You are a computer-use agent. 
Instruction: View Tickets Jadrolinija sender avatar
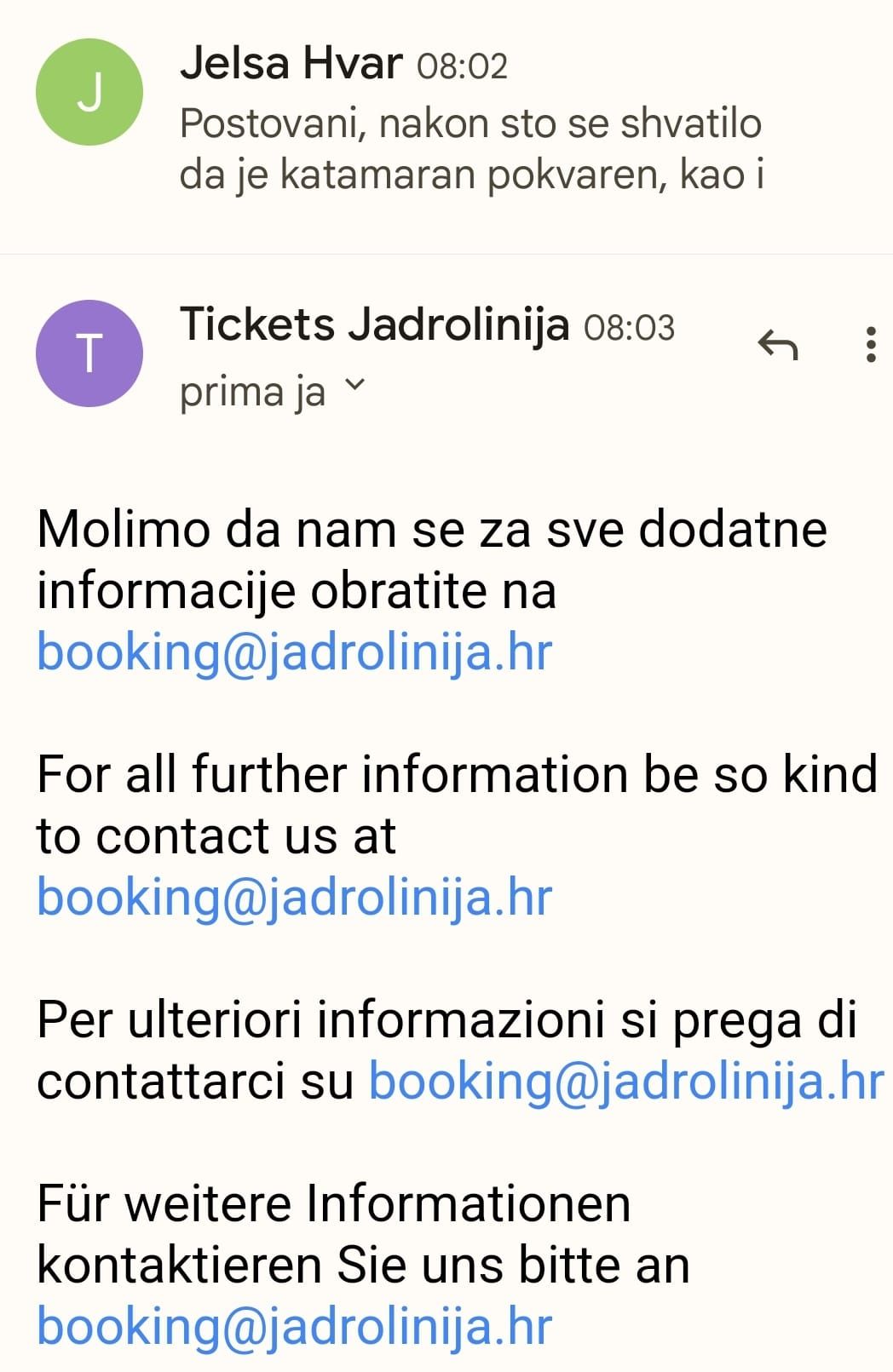[89, 353]
